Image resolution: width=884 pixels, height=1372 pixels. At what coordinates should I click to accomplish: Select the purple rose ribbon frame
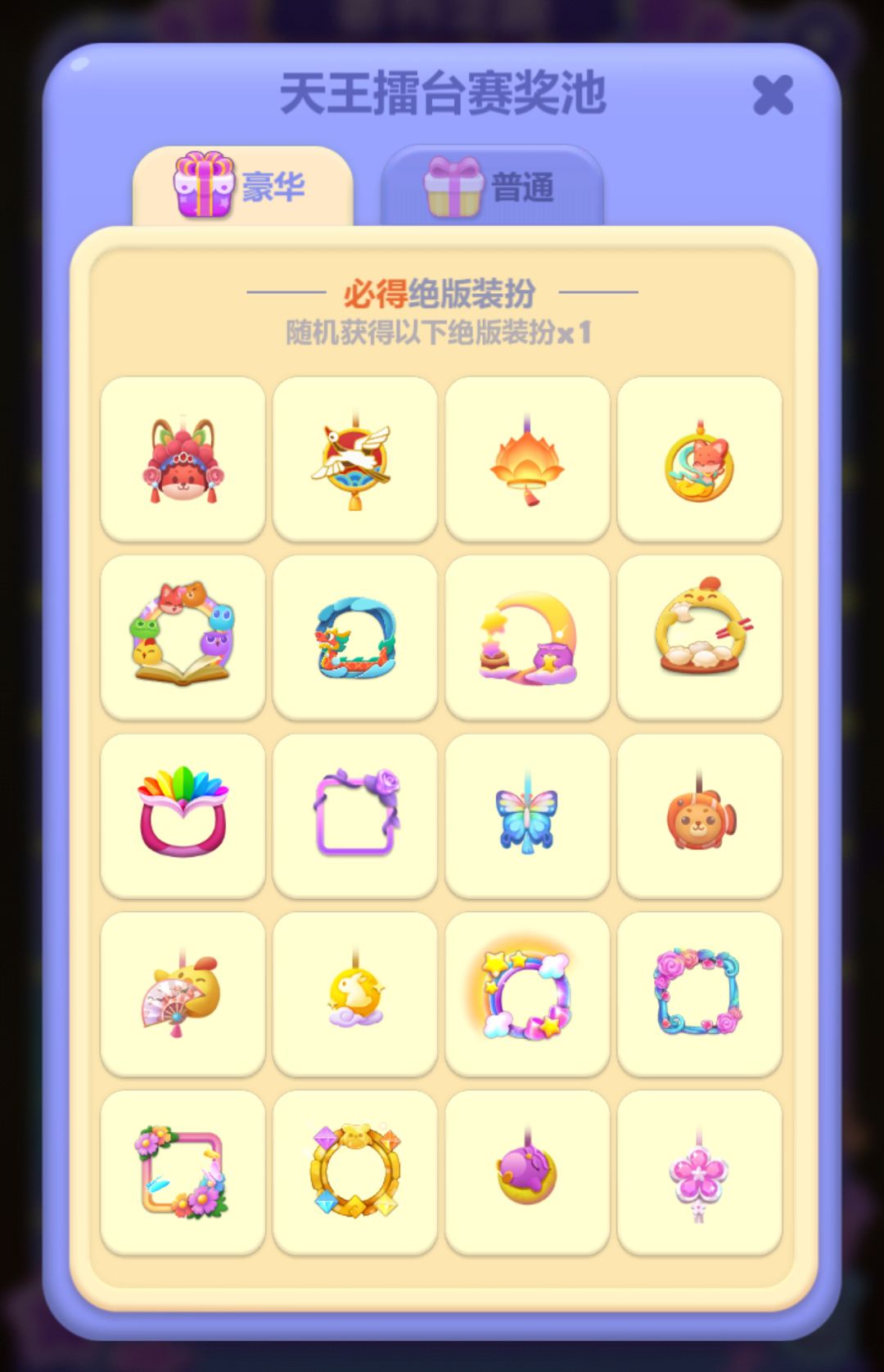355,815
